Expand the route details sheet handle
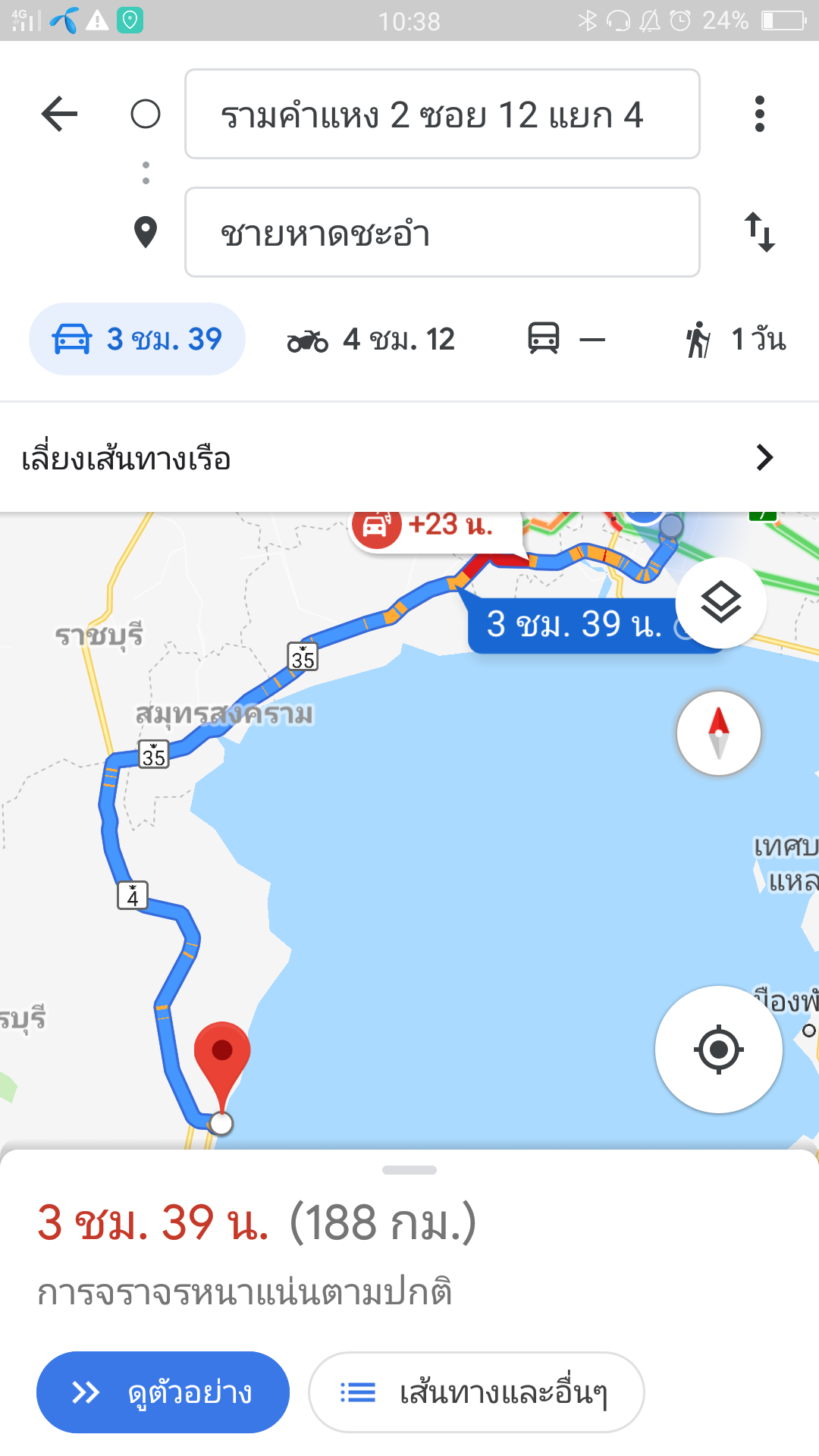Screen dimensions: 819x1456 tap(409, 1170)
